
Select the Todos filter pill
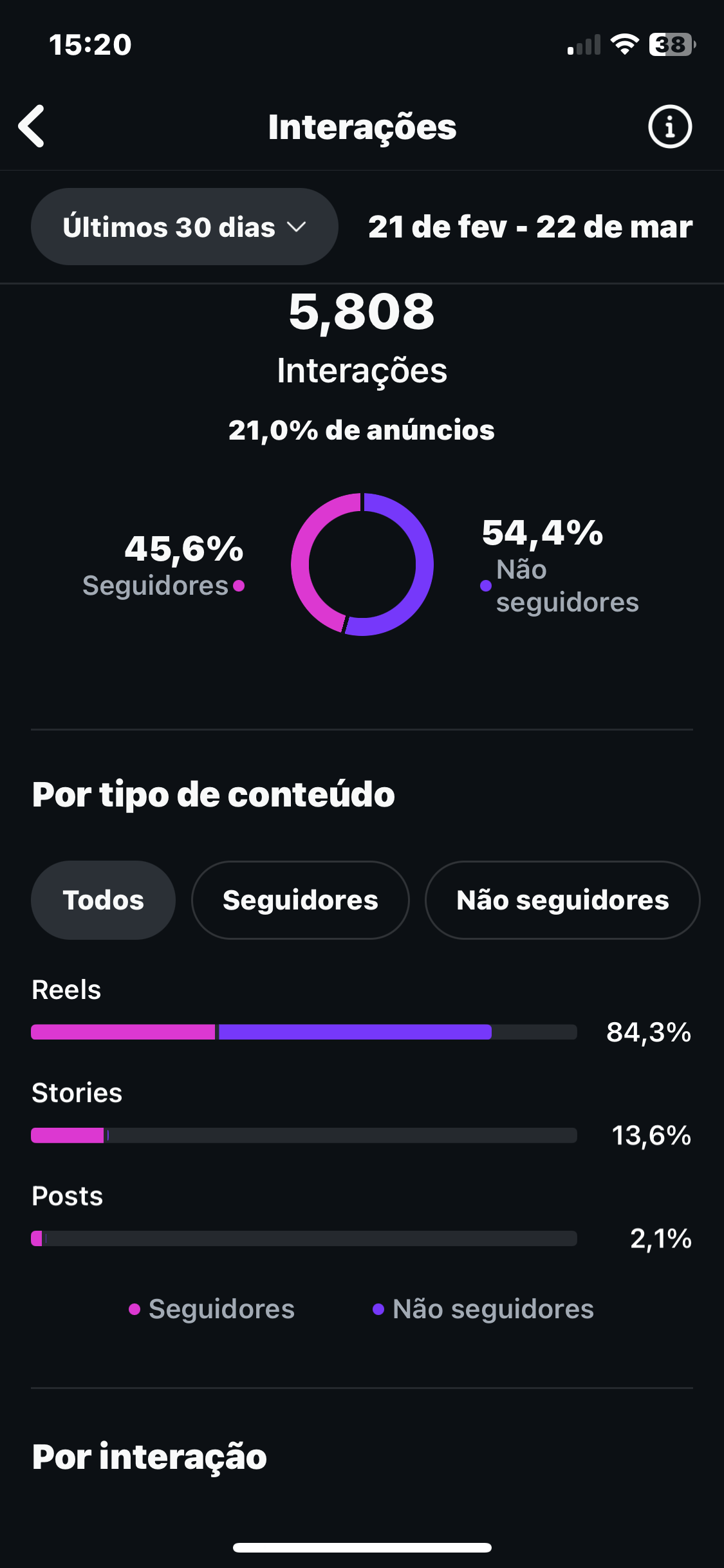[102, 900]
